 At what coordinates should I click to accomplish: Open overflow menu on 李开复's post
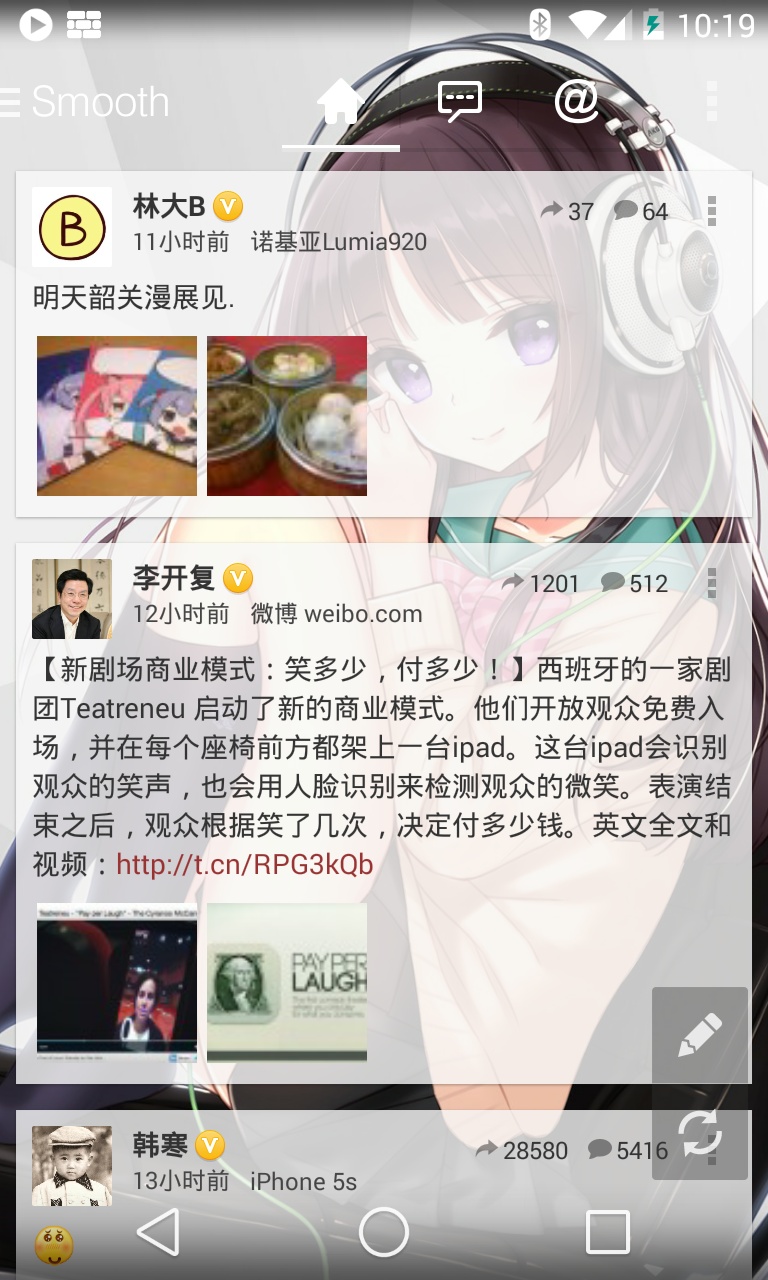[x=712, y=583]
